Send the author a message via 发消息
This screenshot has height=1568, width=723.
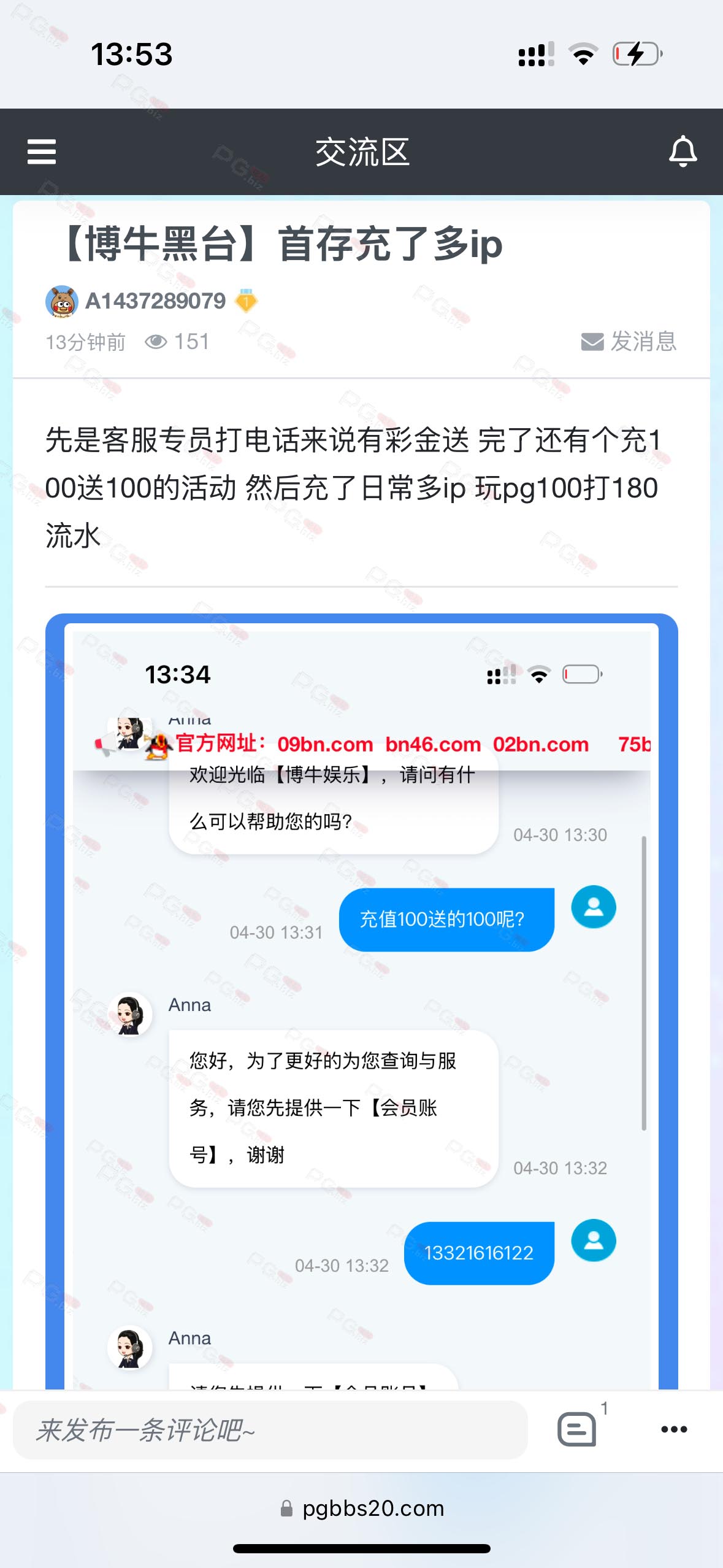point(629,341)
